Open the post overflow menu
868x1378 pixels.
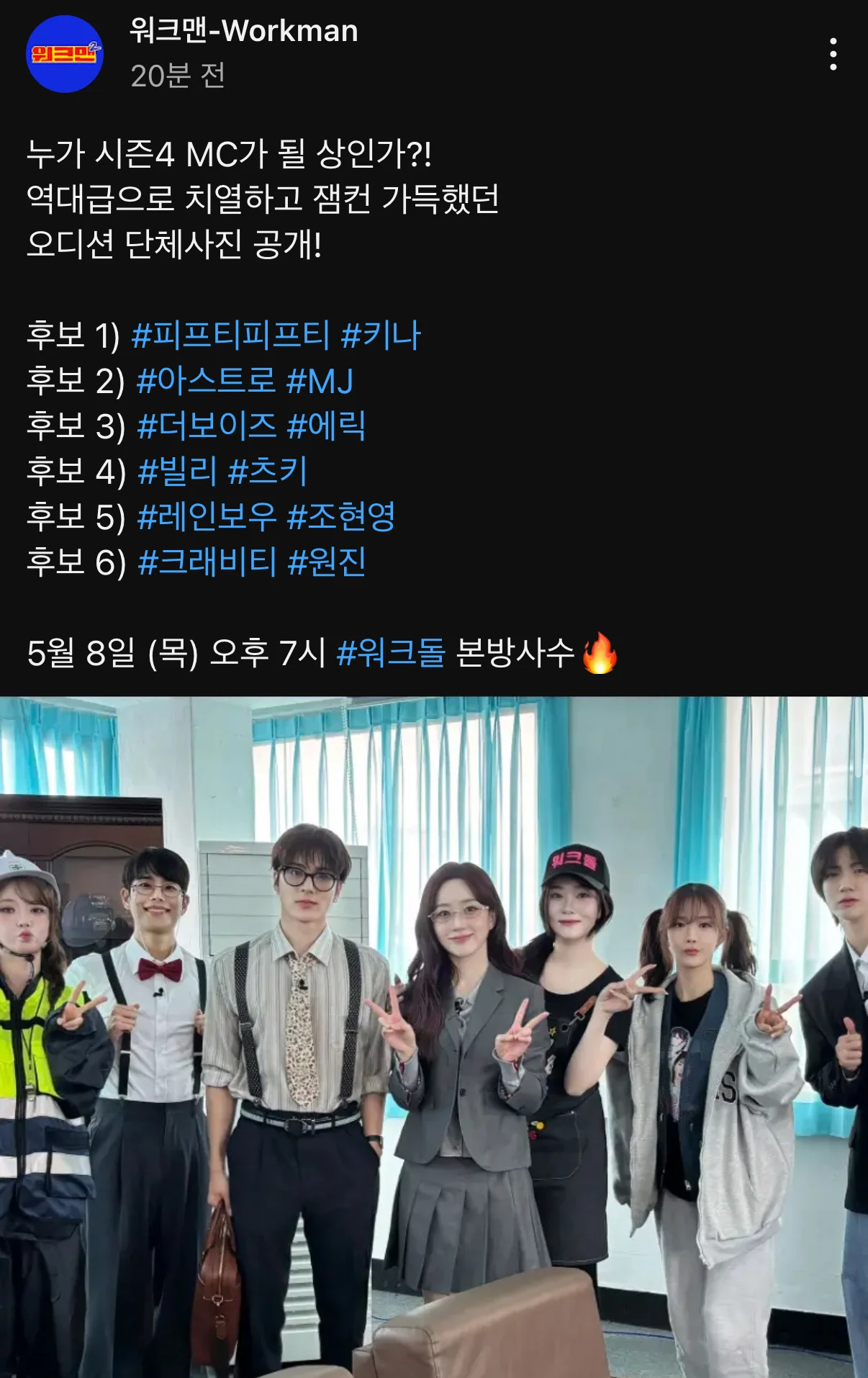tap(833, 55)
